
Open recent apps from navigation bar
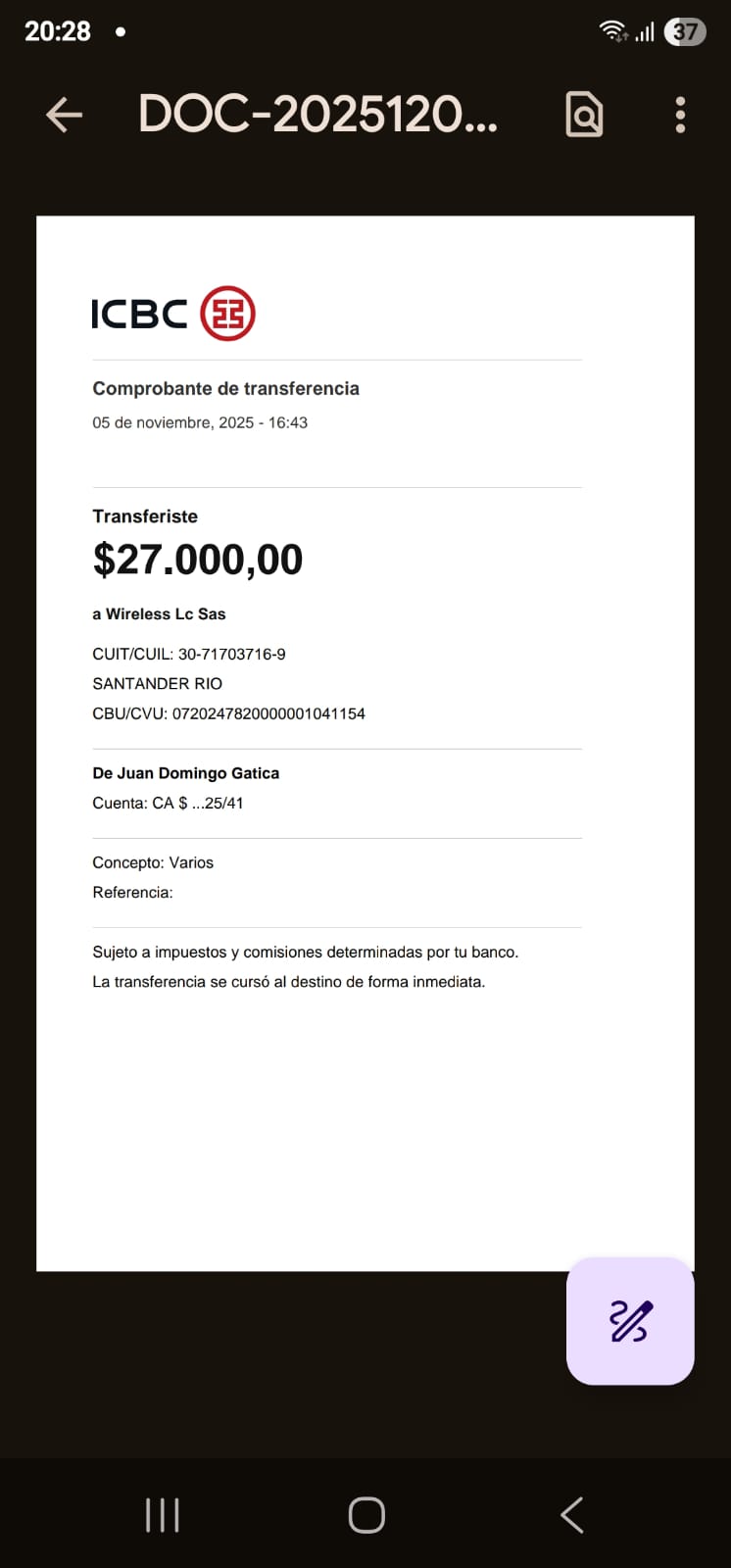(x=163, y=1515)
